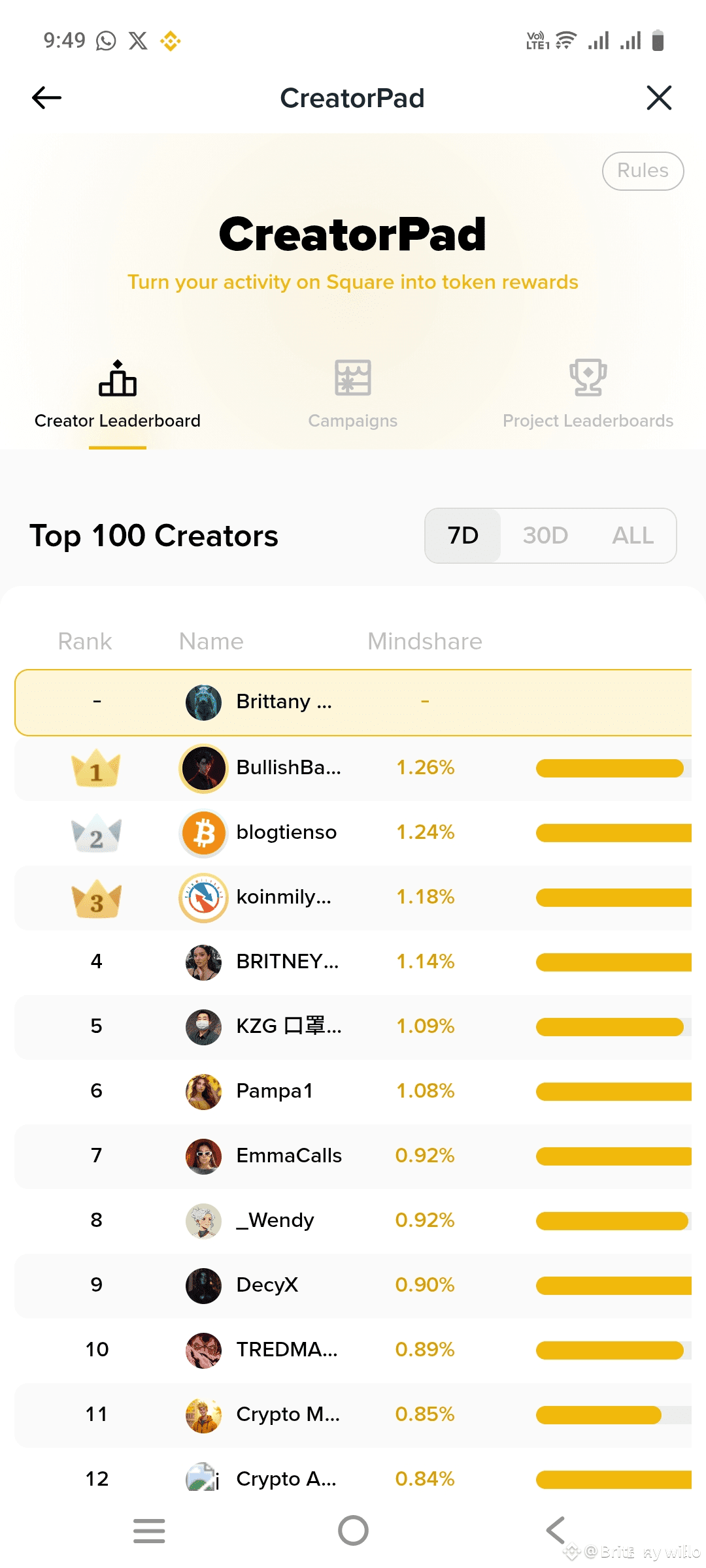Choose the 7D time range
The width and height of the screenshot is (706, 1568).
point(463,536)
